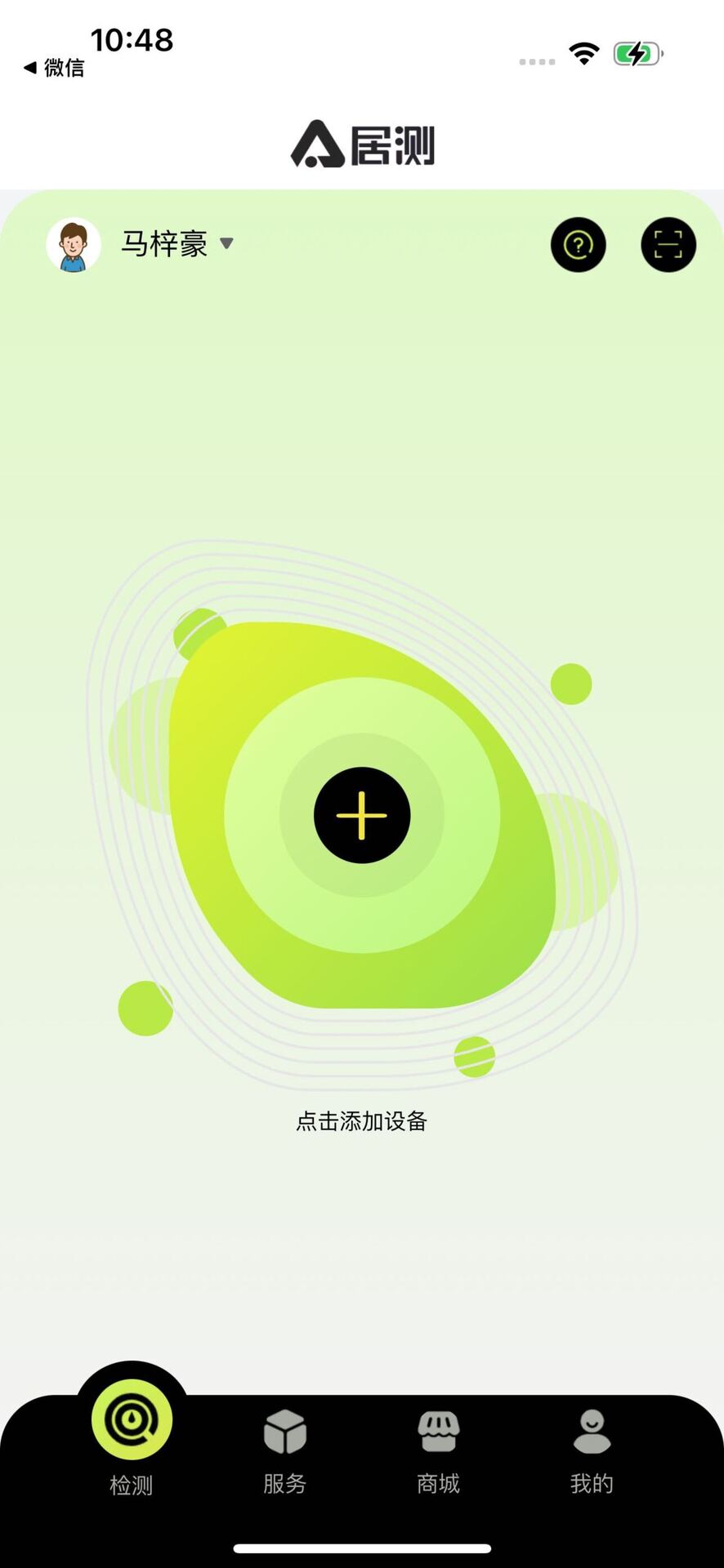
Task: Open the help question mark icon
Action: point(578,245)
